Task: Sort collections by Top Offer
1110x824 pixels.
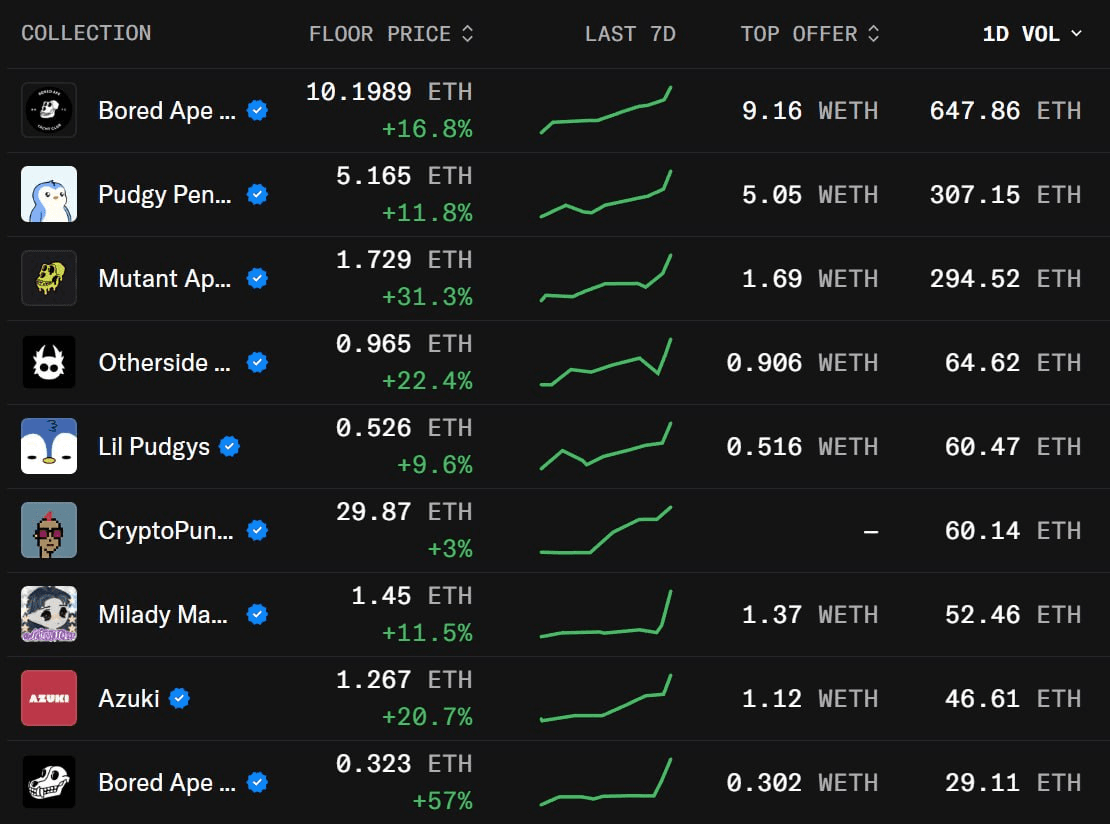Action: point(810,34)
